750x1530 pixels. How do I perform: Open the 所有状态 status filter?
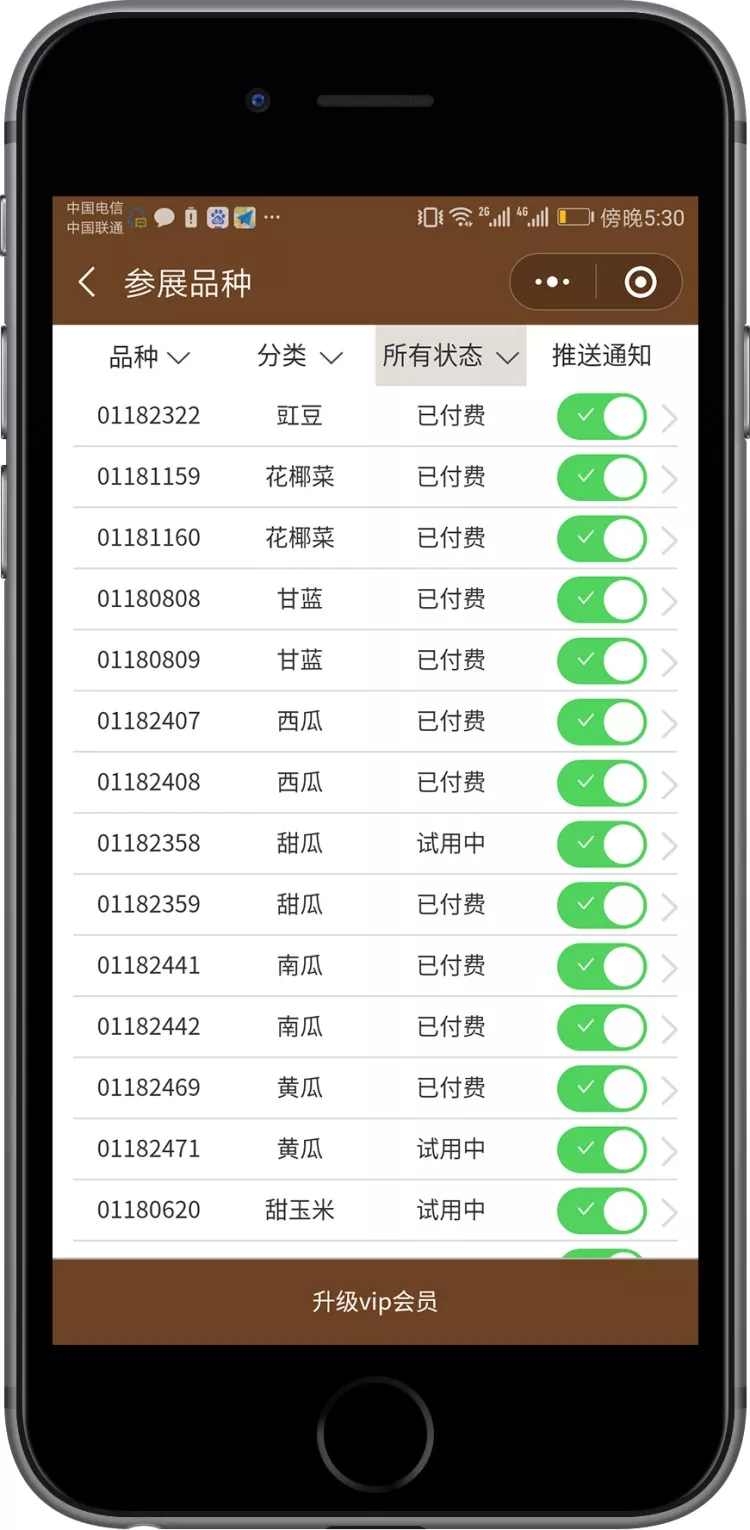(450, 357)
